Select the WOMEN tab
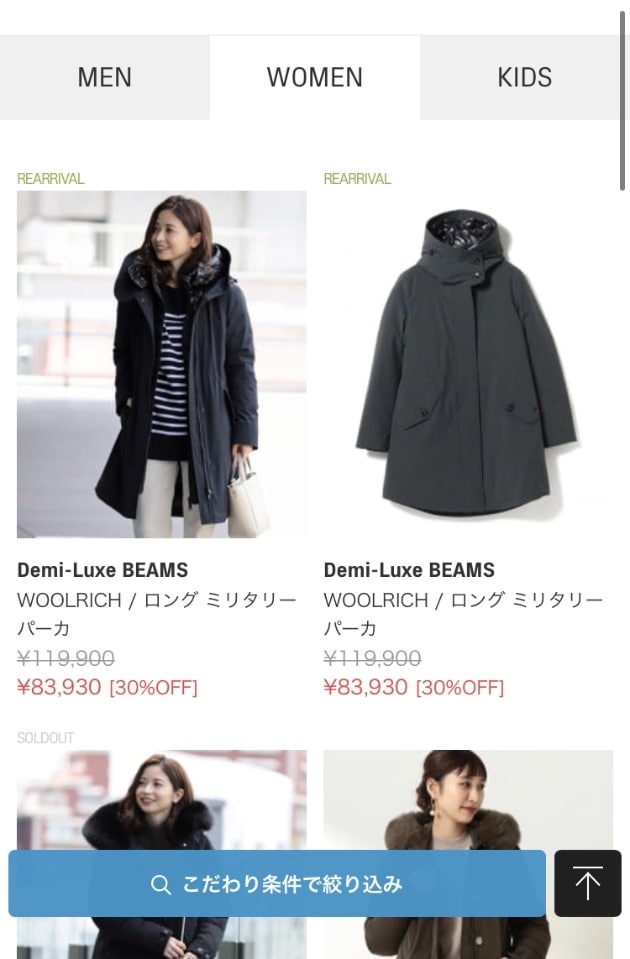Image resolution: width=630 pixels, height=959 pixels. point(314,77)
